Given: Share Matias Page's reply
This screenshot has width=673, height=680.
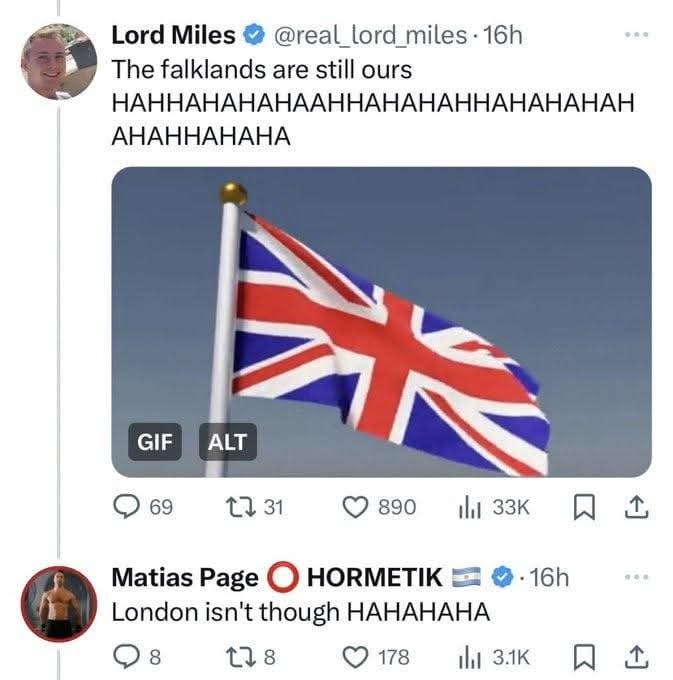Looking at the screenshot, I should click(634, 656).
